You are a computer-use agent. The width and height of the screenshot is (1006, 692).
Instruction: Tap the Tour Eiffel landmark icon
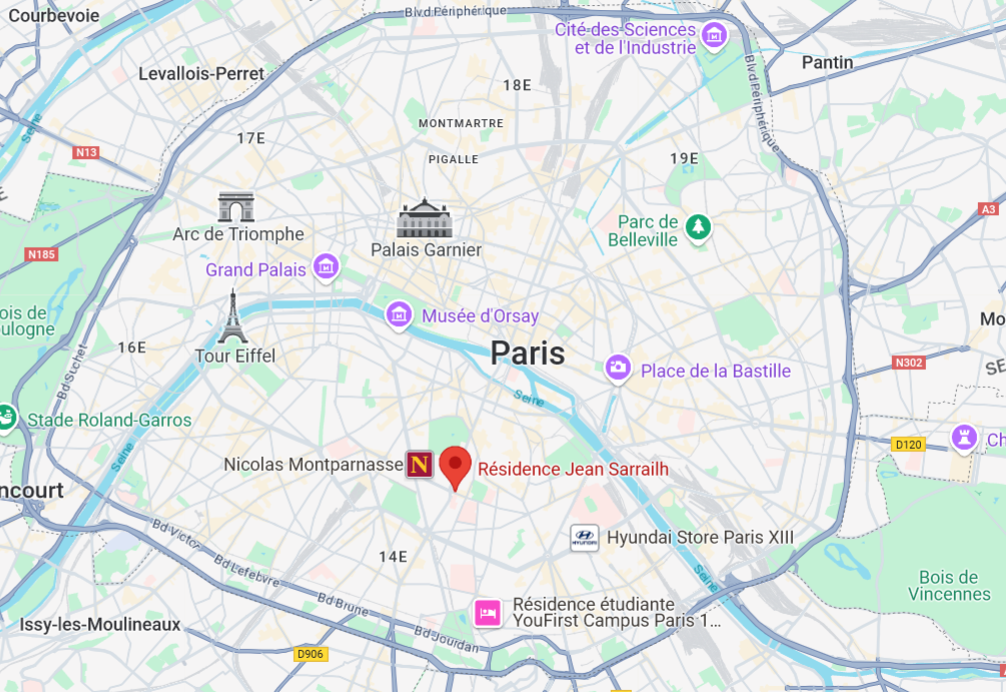click(233, 316)
